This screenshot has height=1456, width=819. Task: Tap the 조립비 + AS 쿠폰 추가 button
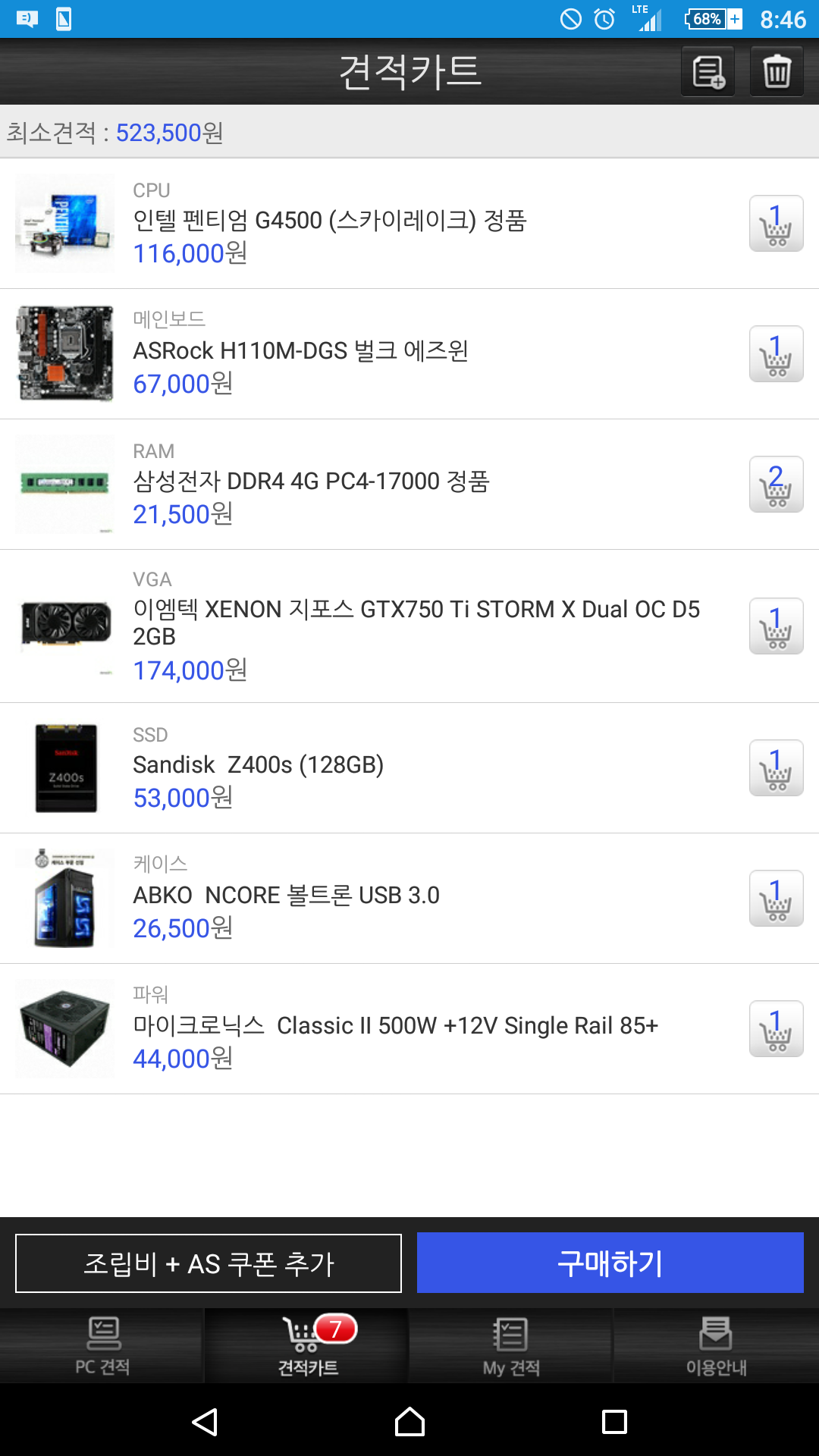209,1263
